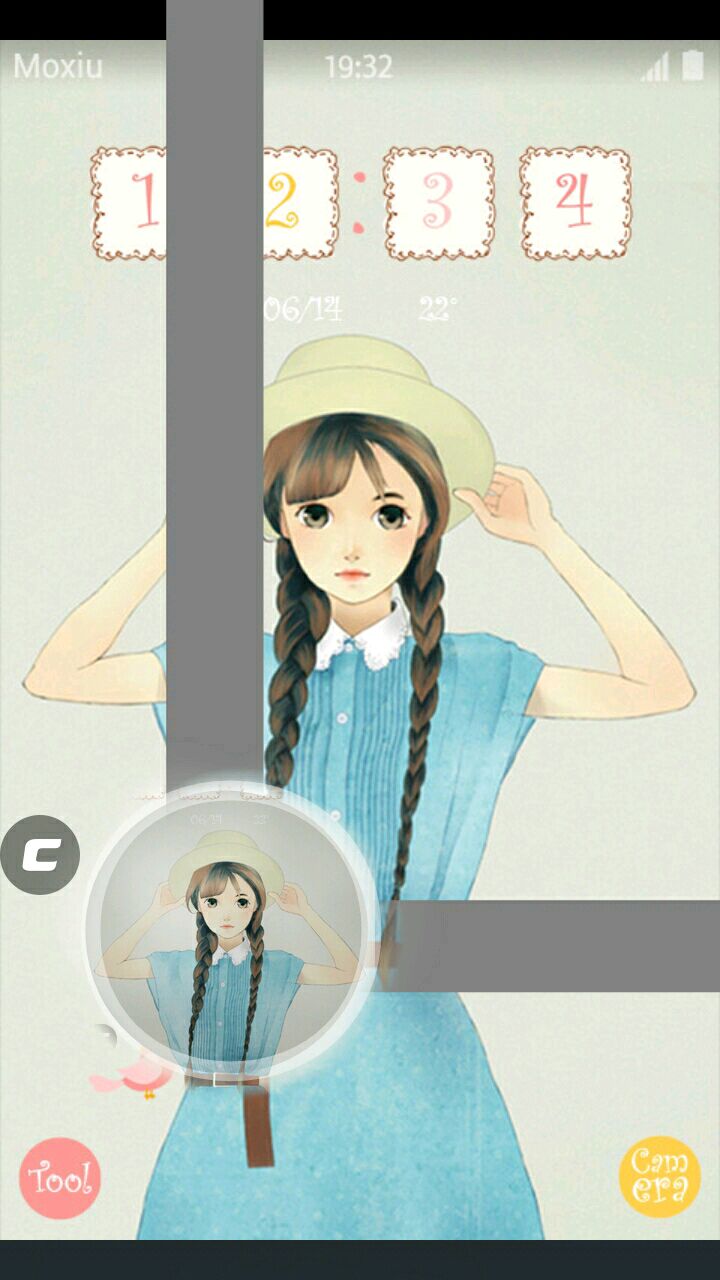Tap the grey round C icon
The image size is (720, 1280).
pos(40,855)
